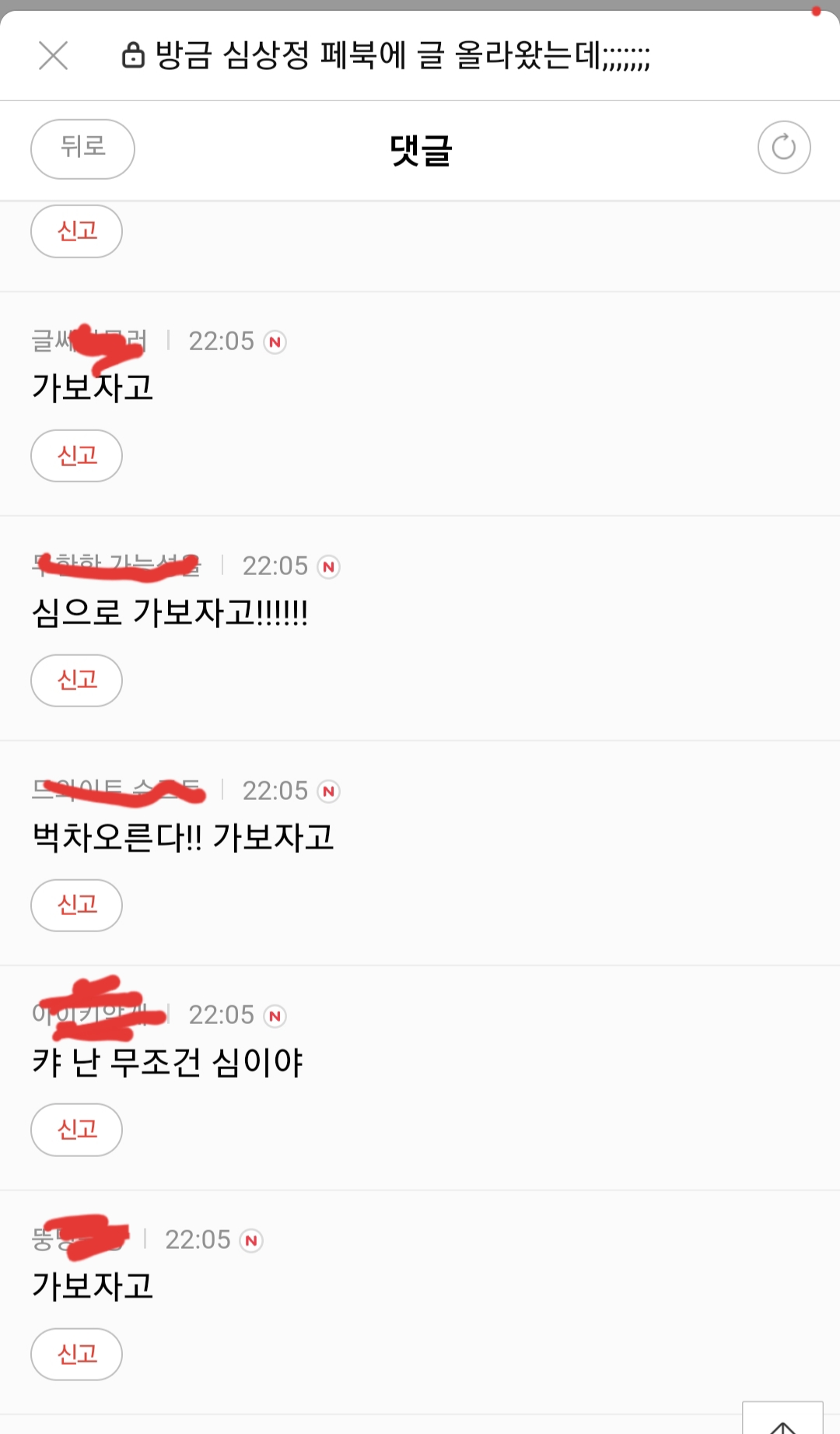Report the '심으로 가보자고!!!!!!' comment
Image resolution: width=840 pixels, height=1434 pixels.
[x=76, y=680]
